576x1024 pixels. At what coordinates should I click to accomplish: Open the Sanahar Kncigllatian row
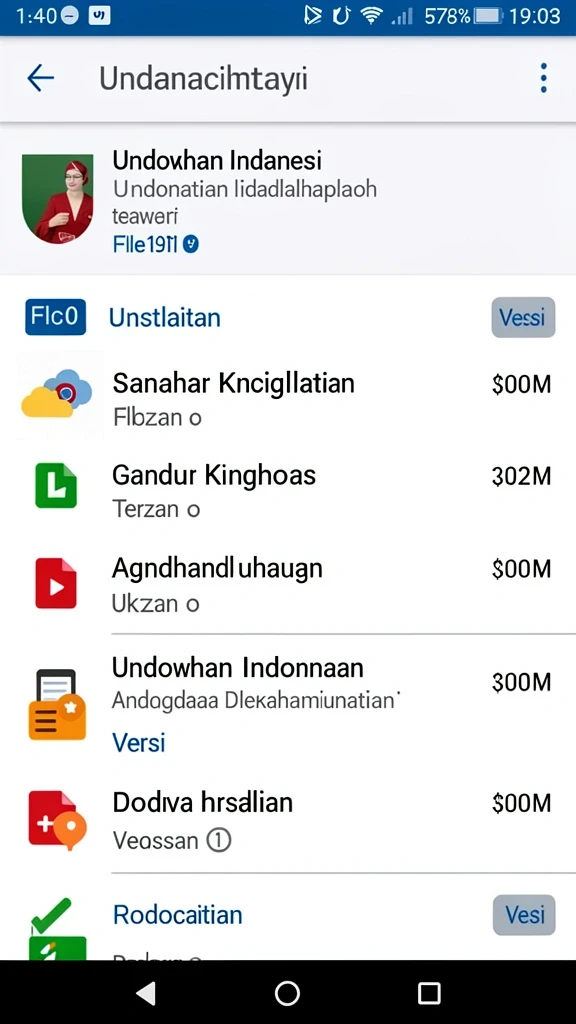click(288, 396)
